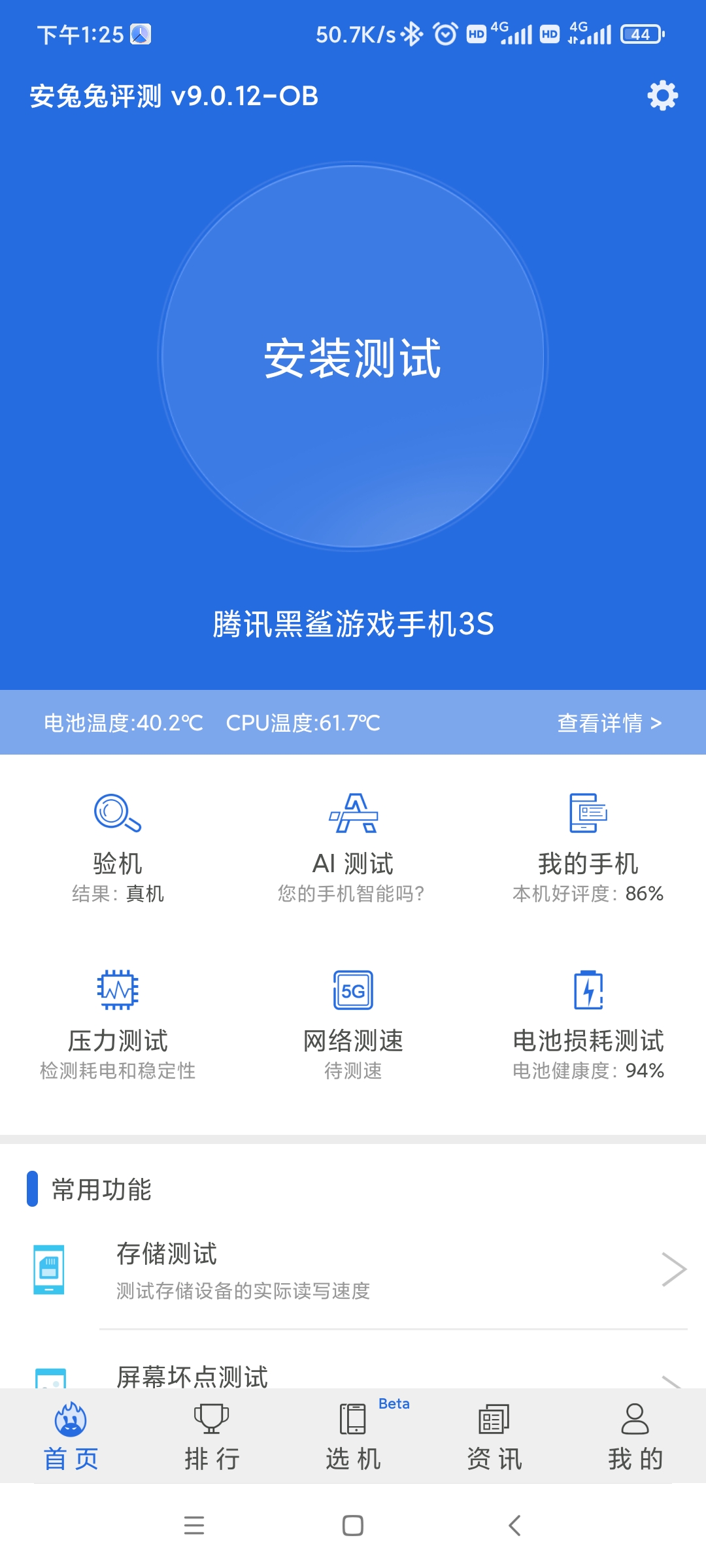Open 查看详情 temperature details
This screenshot has width=706, height=1568.
(609, 723)
